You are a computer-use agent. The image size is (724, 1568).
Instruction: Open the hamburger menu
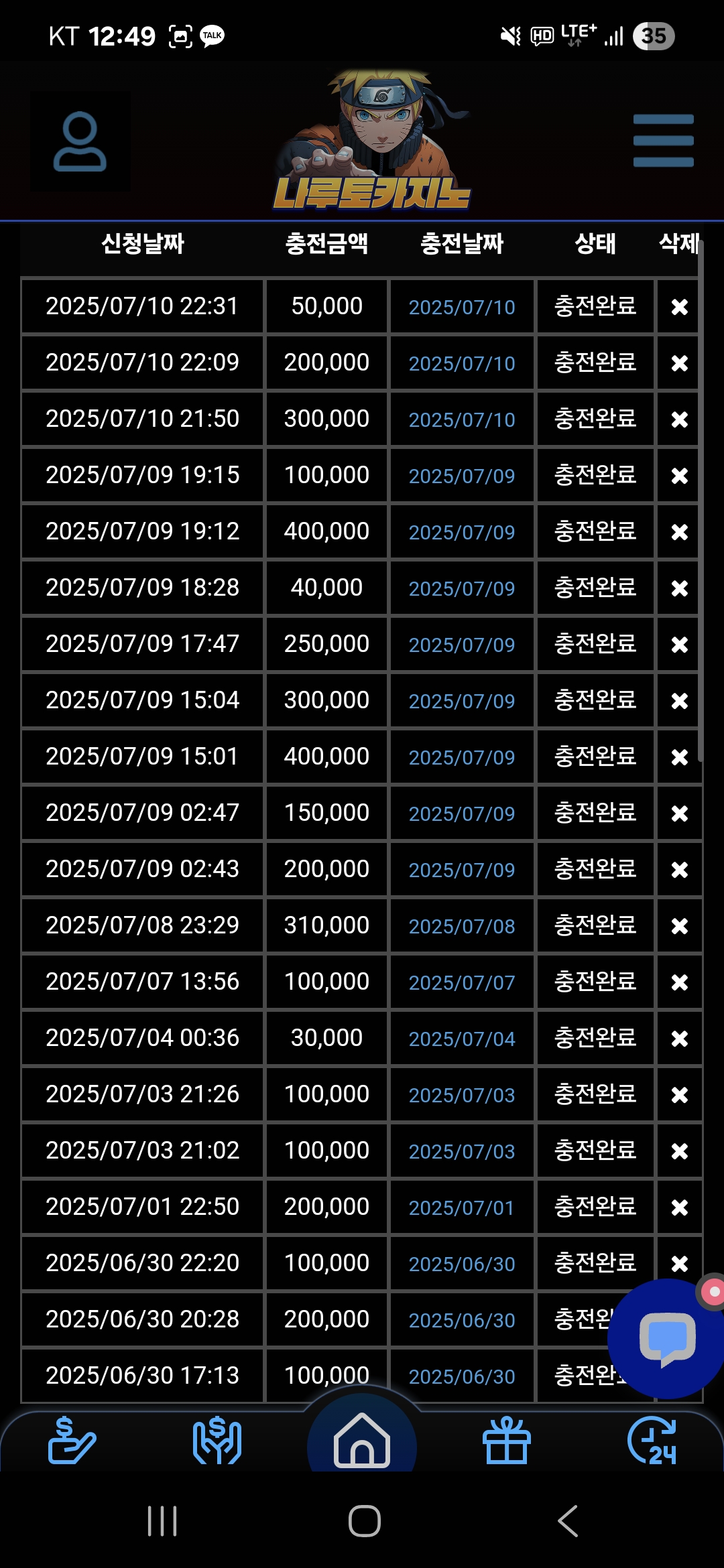[x=663, y=140]
